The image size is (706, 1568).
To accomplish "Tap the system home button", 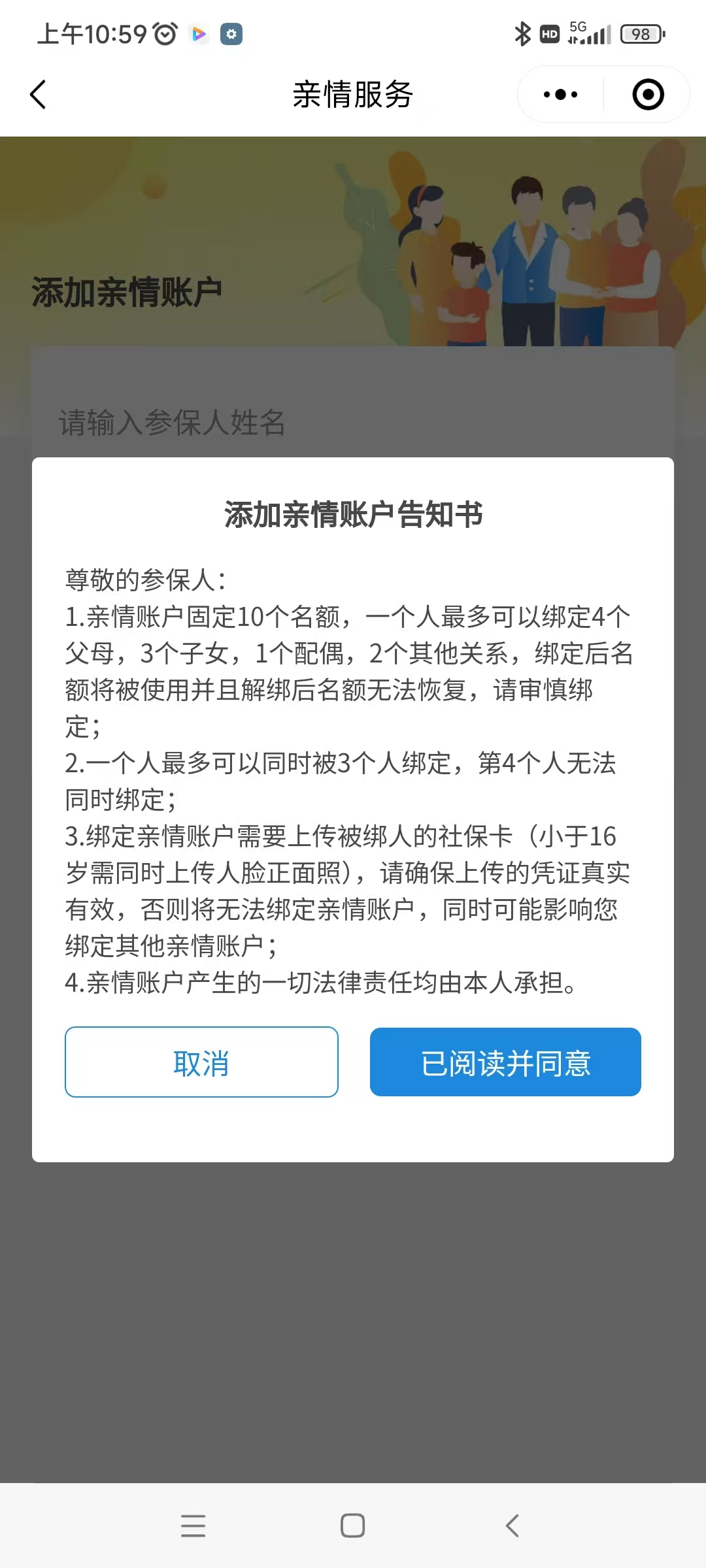I will [352, 1526].
